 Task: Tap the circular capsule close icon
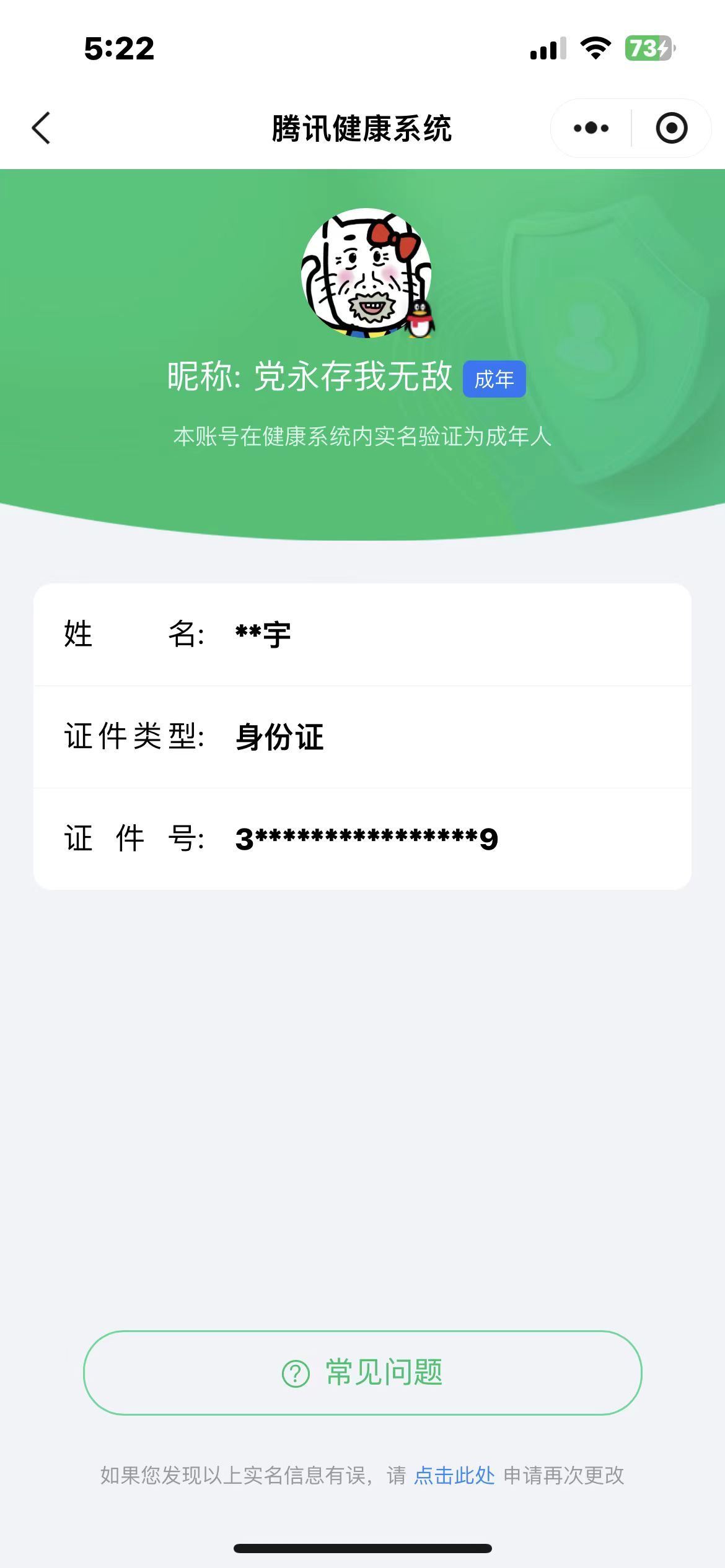pos(672,128)
